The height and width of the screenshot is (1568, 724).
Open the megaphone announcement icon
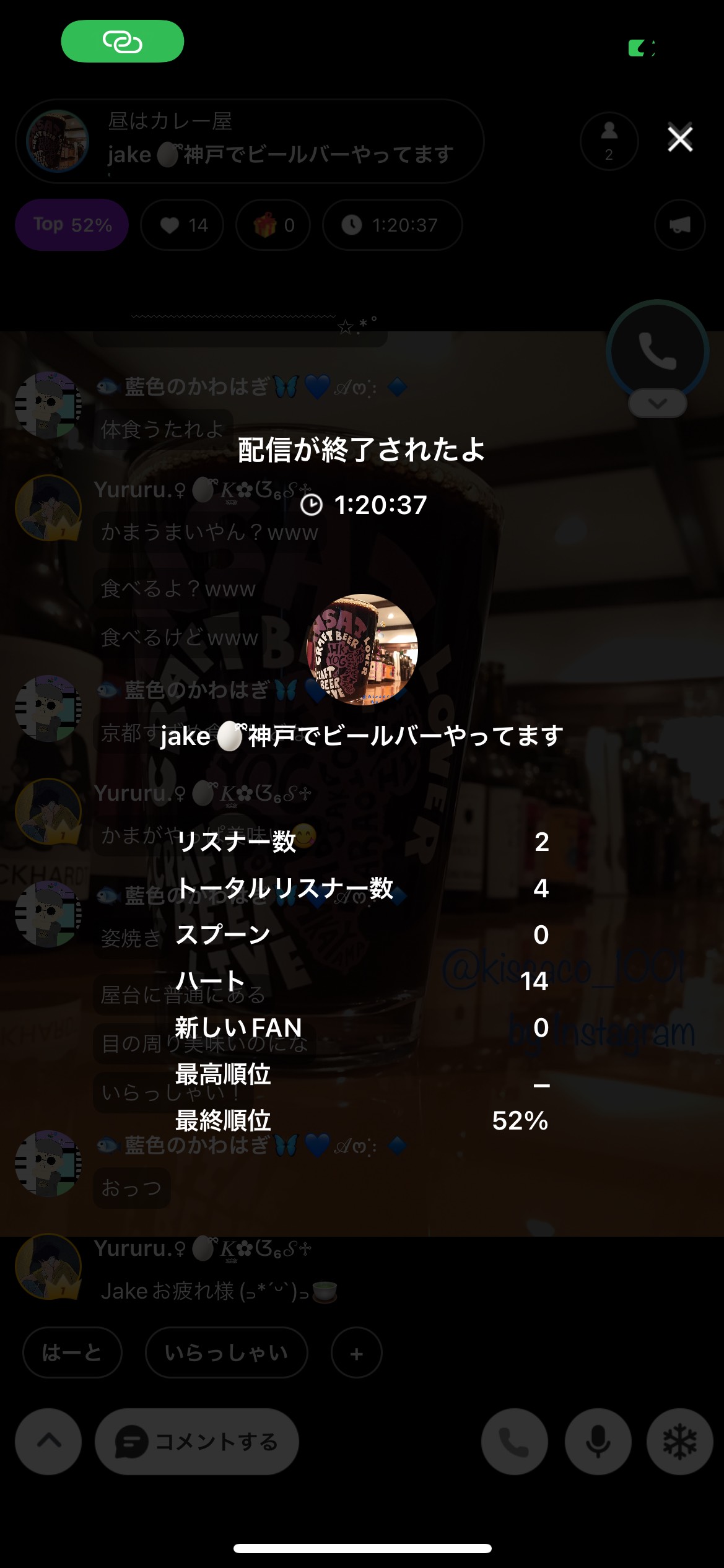pyautogui.click(x=679, y=225)
